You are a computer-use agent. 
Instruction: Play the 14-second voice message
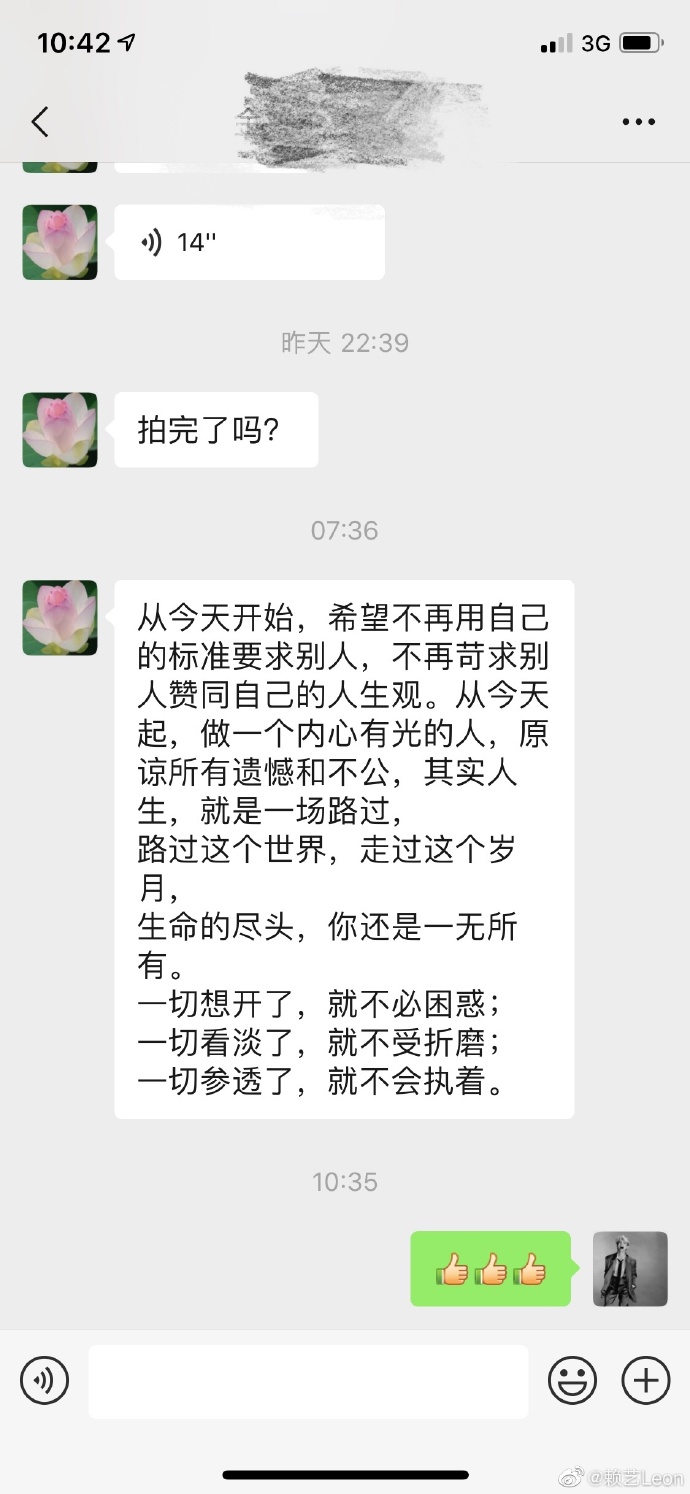point(249,243)
